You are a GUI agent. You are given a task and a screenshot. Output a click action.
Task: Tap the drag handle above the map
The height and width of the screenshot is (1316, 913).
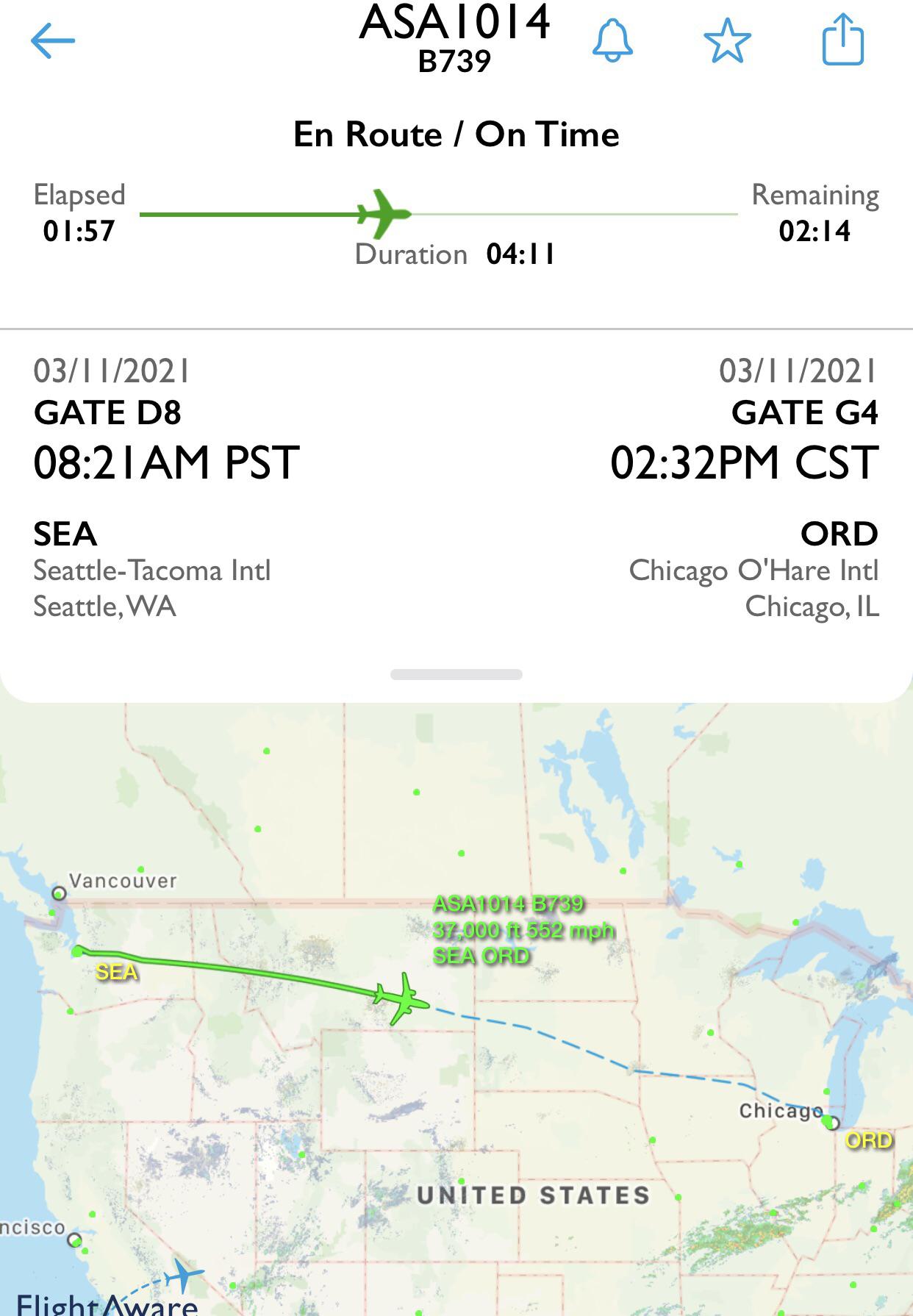[x=456, y=673]
